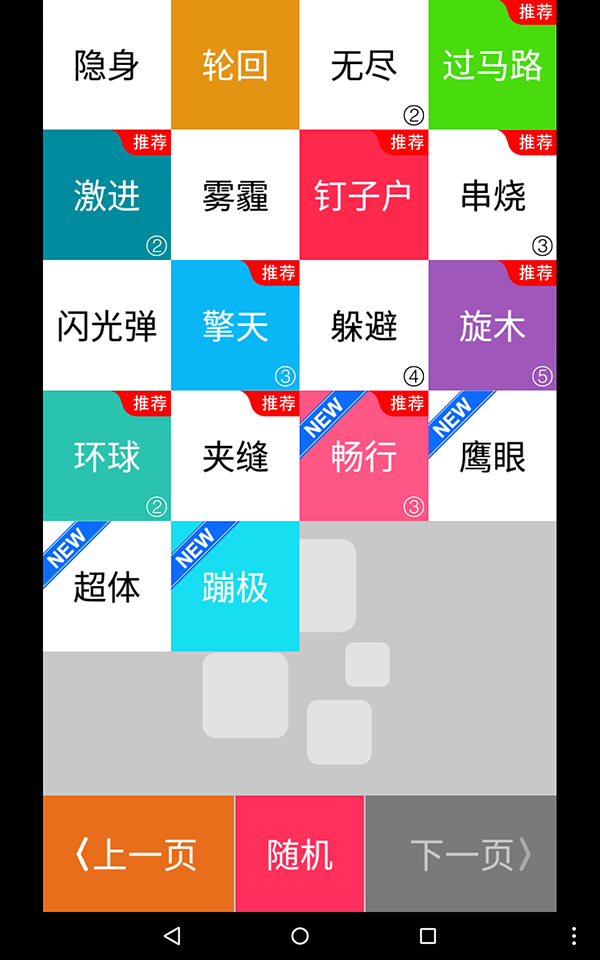
Task: Choose the new 蹦极 tile
Action: click(235, 587)
